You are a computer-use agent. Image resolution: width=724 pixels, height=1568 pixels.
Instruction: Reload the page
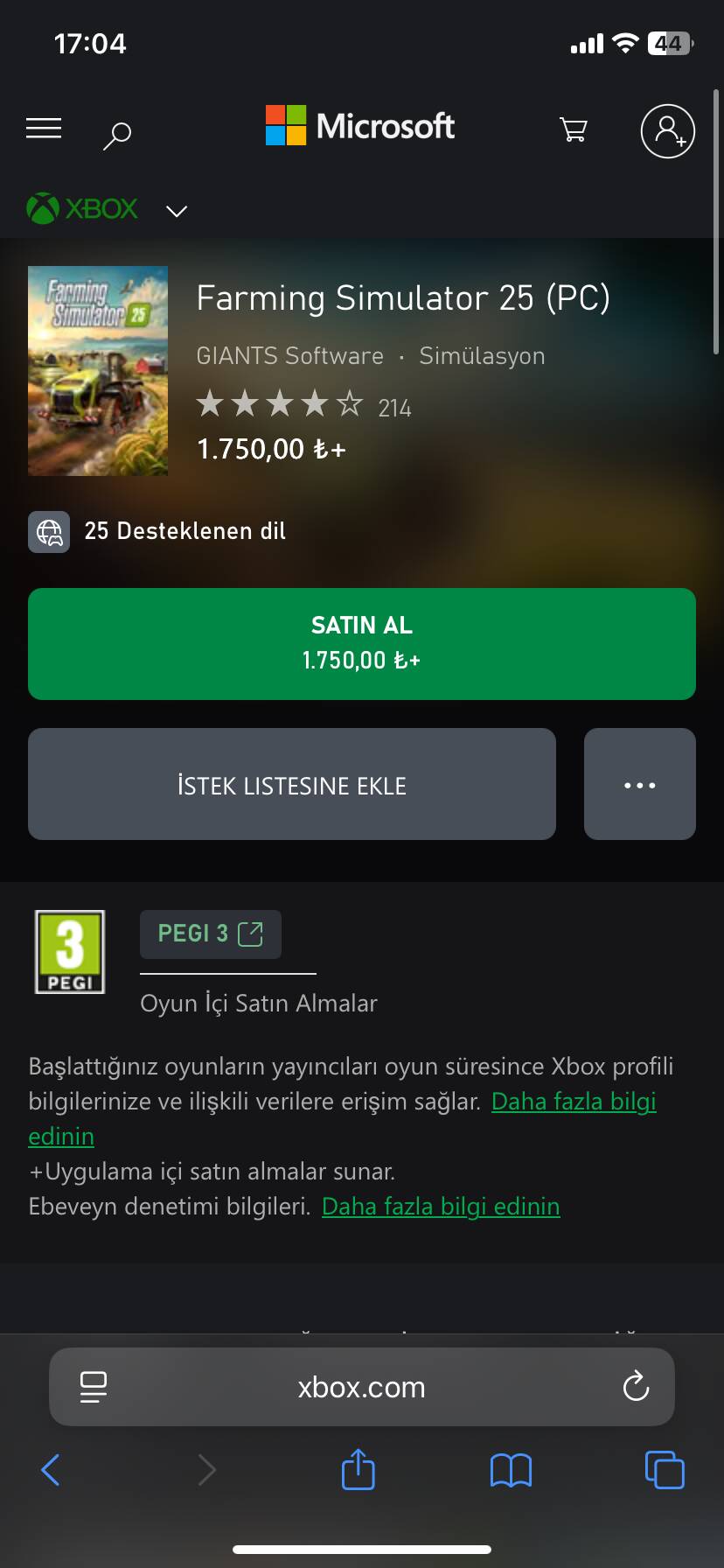coord(636,1386)
